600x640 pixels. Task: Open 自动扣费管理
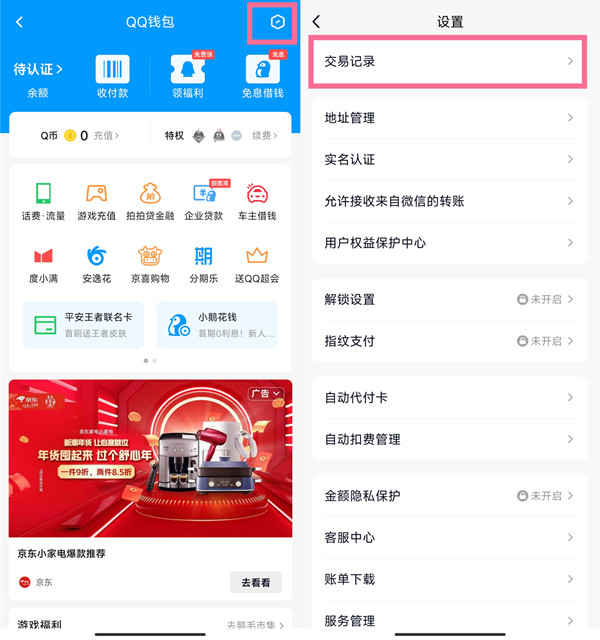click(449, 439)
